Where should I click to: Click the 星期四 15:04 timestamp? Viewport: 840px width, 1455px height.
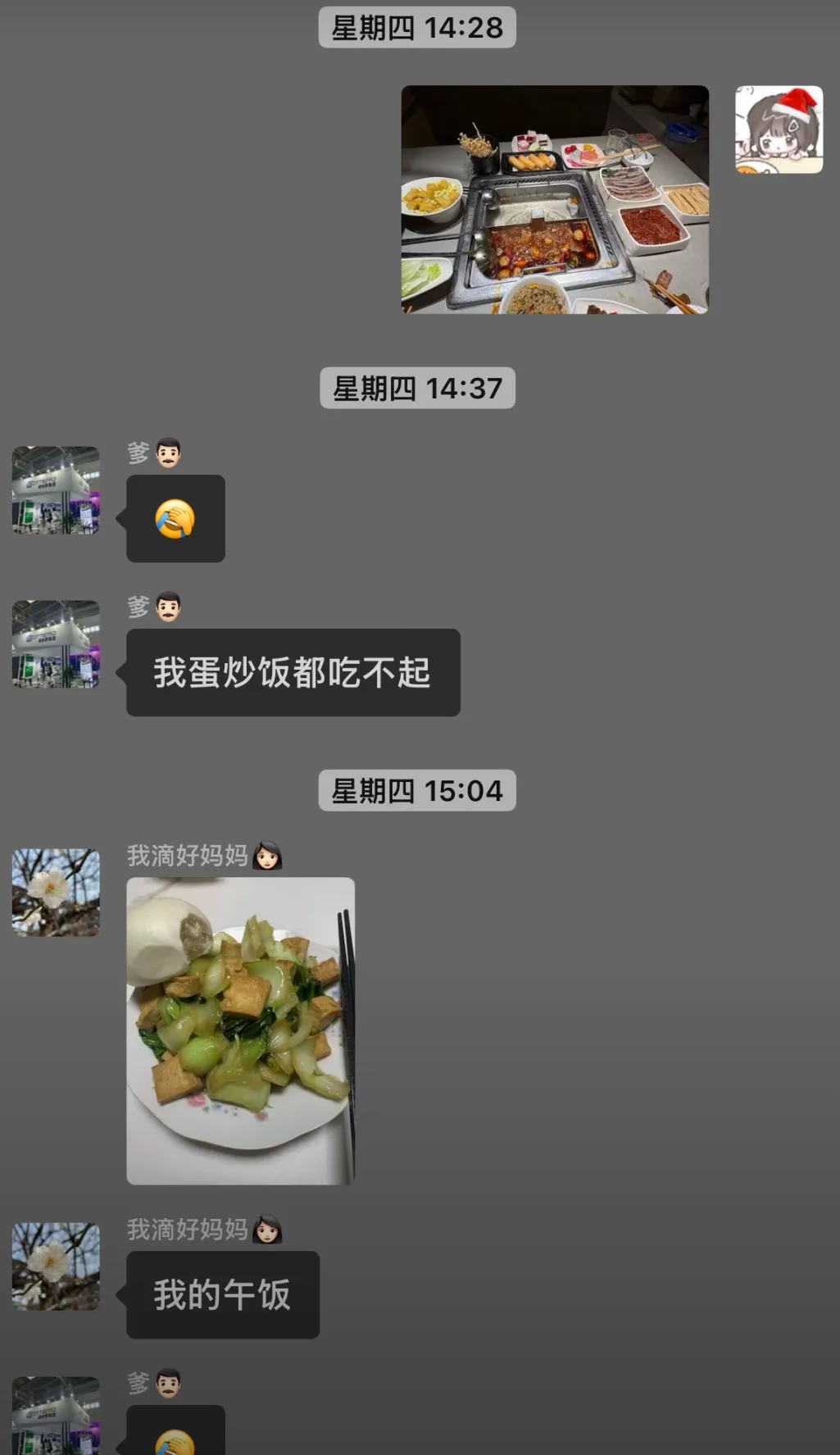click(419, 790)
